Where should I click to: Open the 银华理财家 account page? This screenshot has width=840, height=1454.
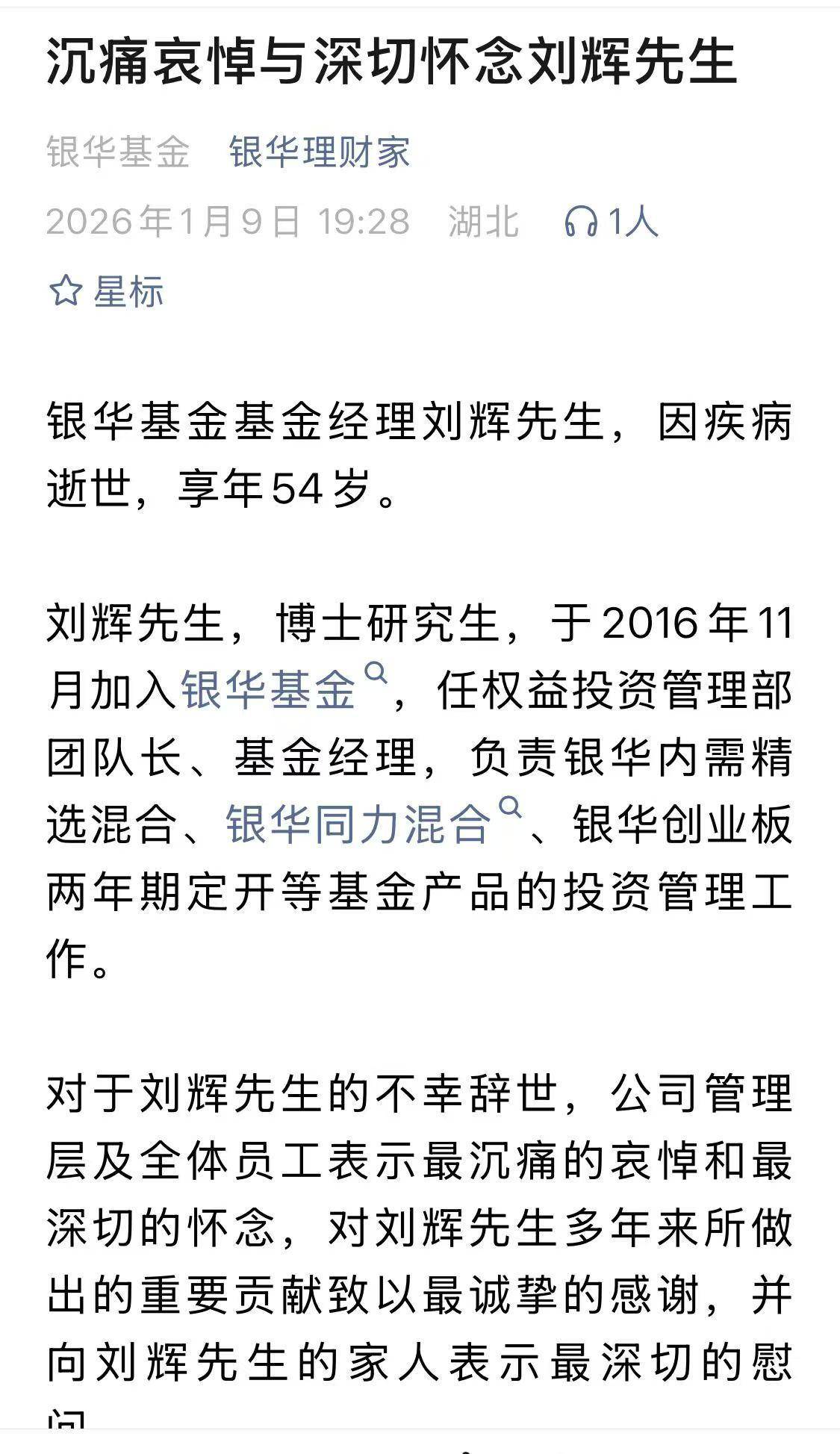[x=320, y=152]
